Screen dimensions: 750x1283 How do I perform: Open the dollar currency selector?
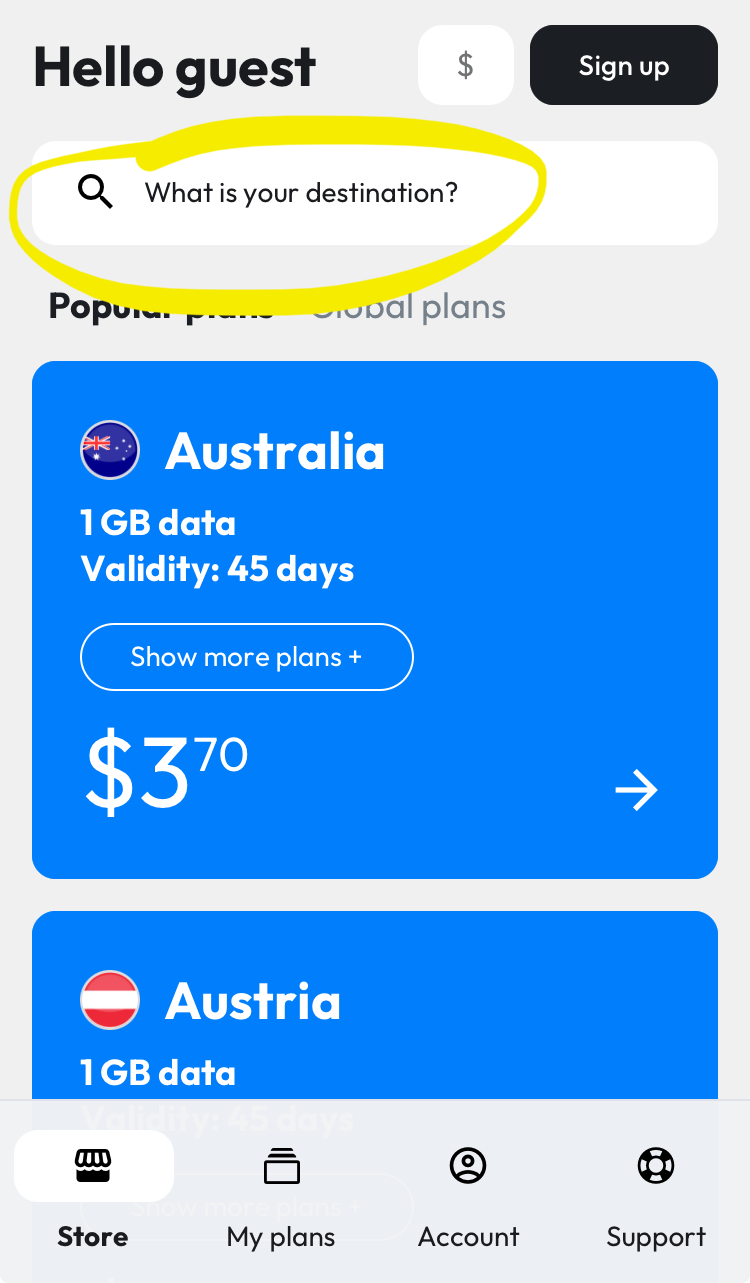pyautogui.click(x=465, y=65)
